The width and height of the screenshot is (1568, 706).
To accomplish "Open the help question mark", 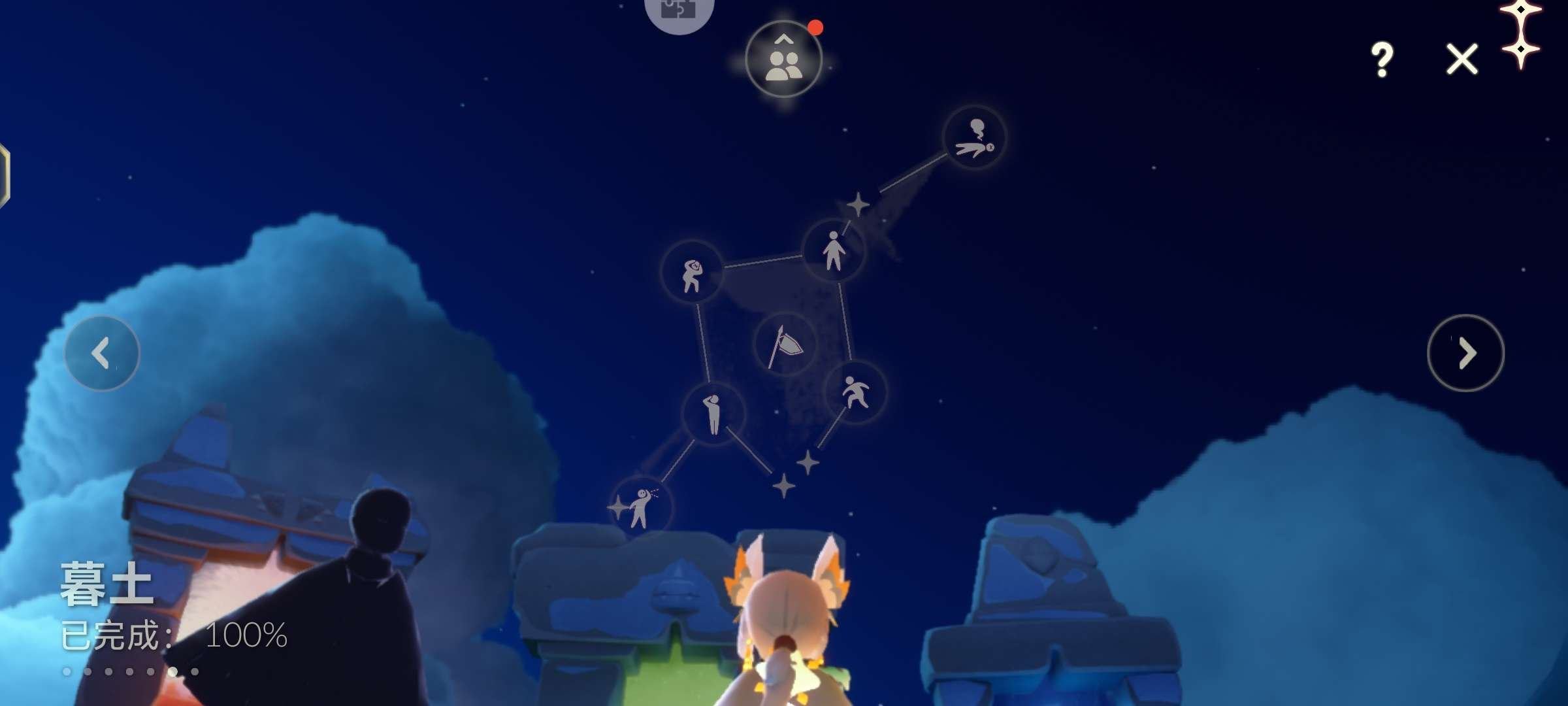I will pos(1382,59).
